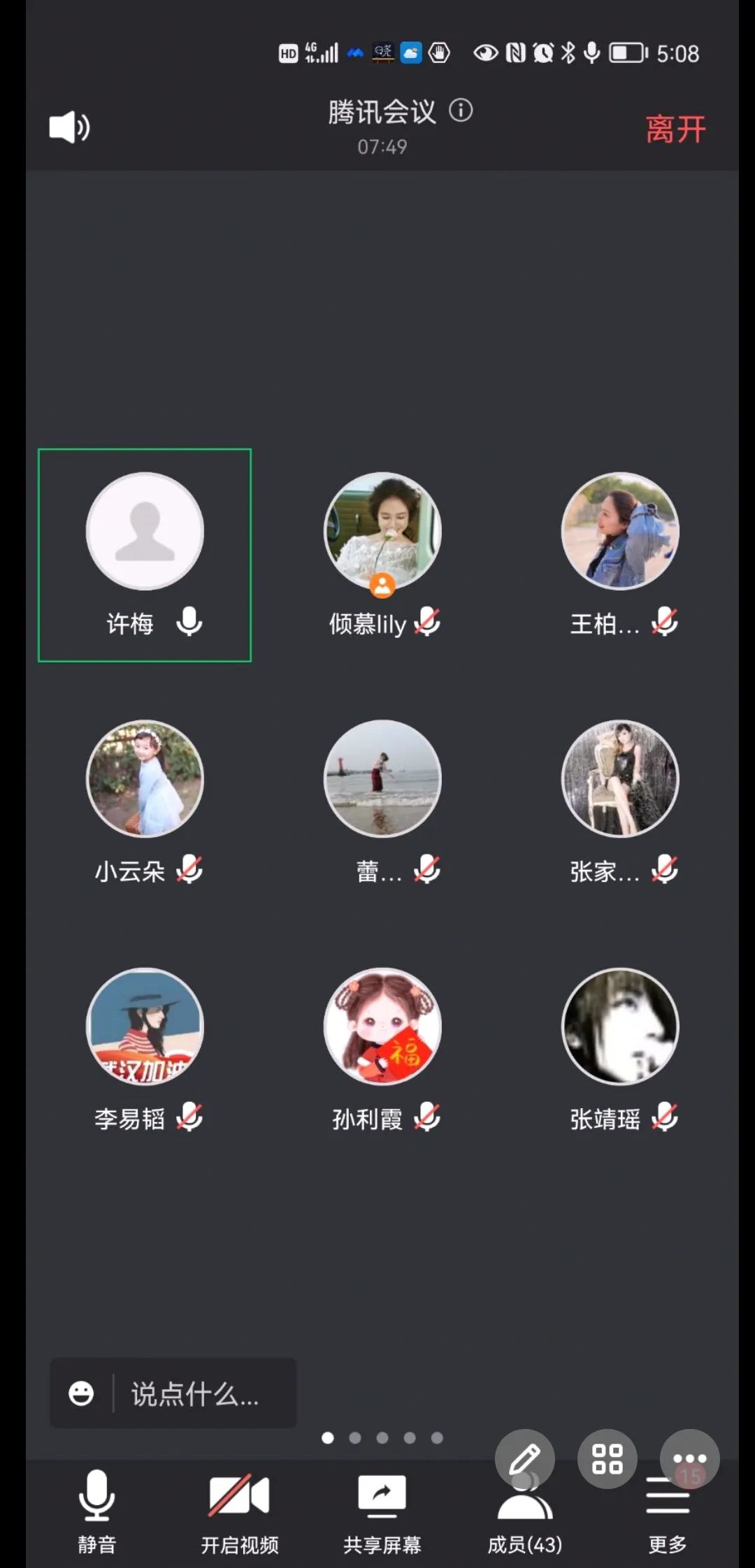Select participant tile 小云朵
755x1568 pixels.
145,802
